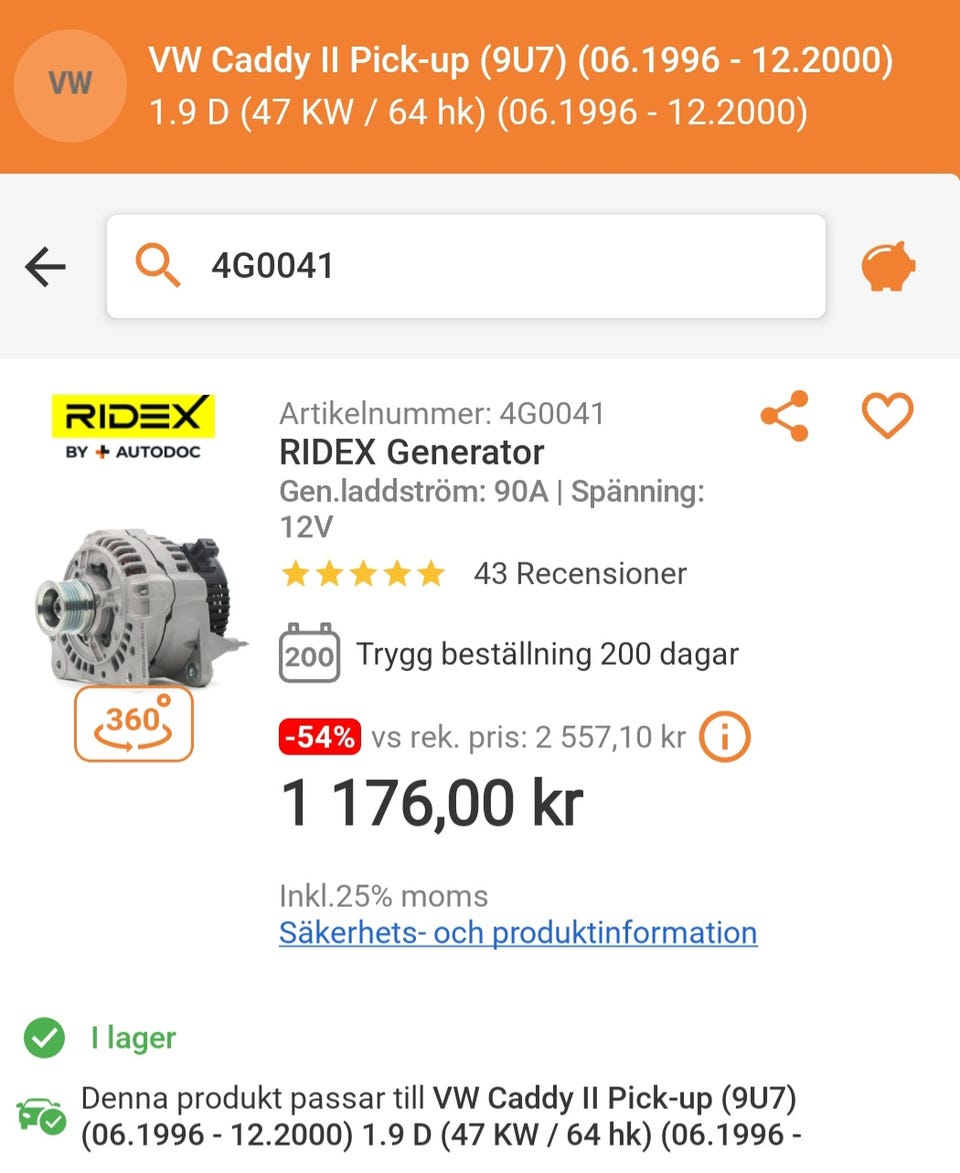Open Säkerhets- och produktinformation link

click(x=518, y=933)
